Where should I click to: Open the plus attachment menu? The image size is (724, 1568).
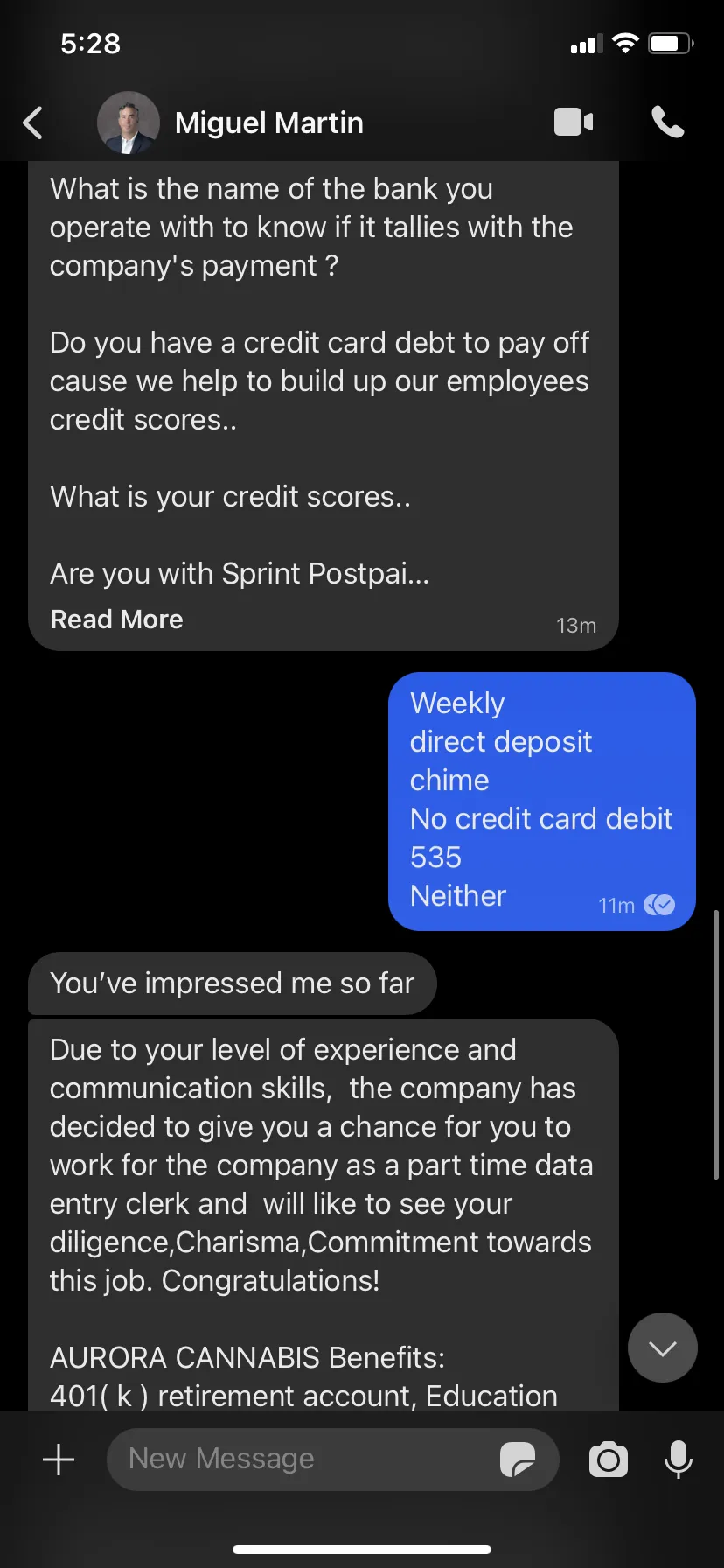pos(59,1459)
